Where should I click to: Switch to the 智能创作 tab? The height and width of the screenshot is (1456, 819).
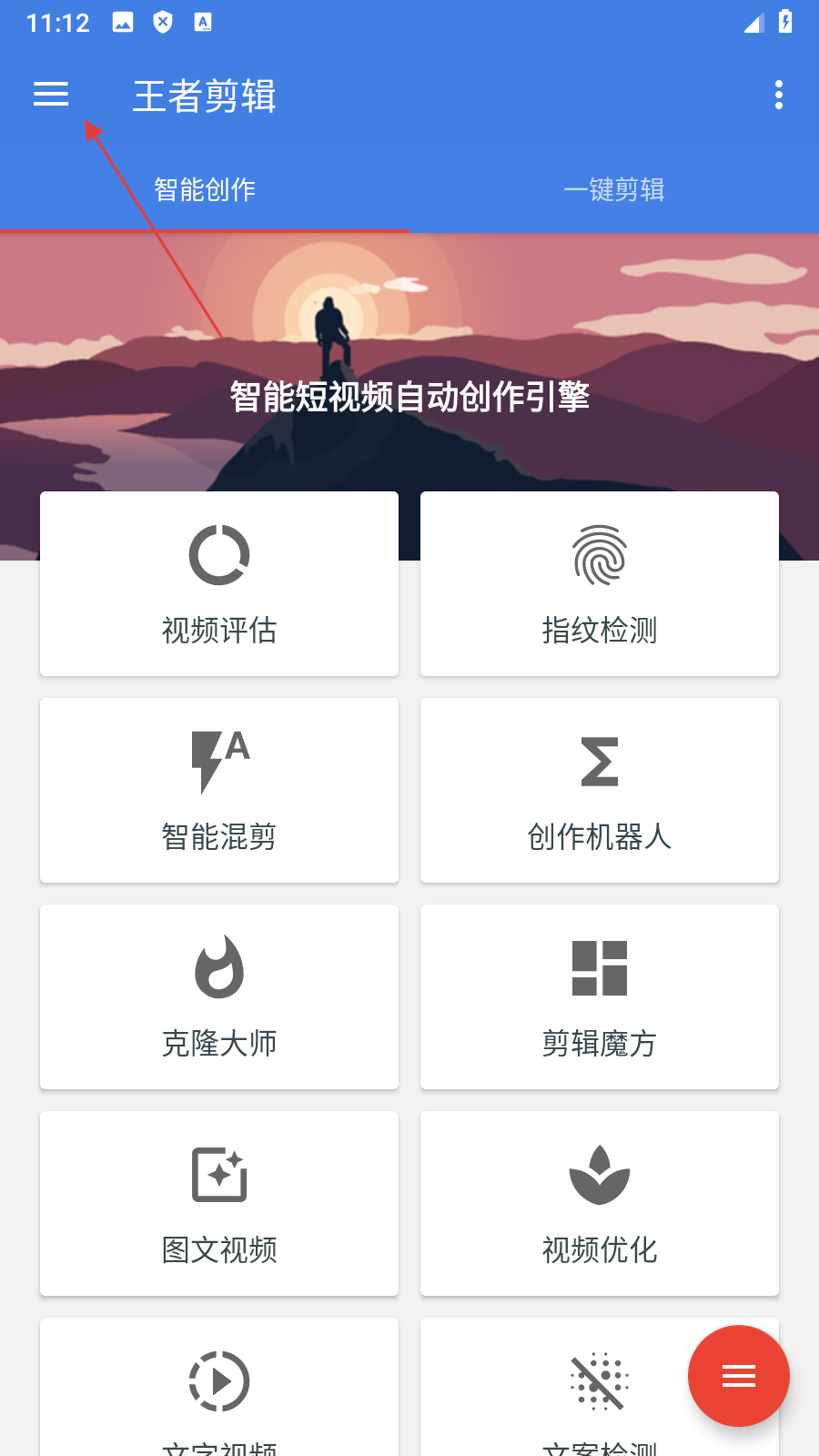point(205,189)
